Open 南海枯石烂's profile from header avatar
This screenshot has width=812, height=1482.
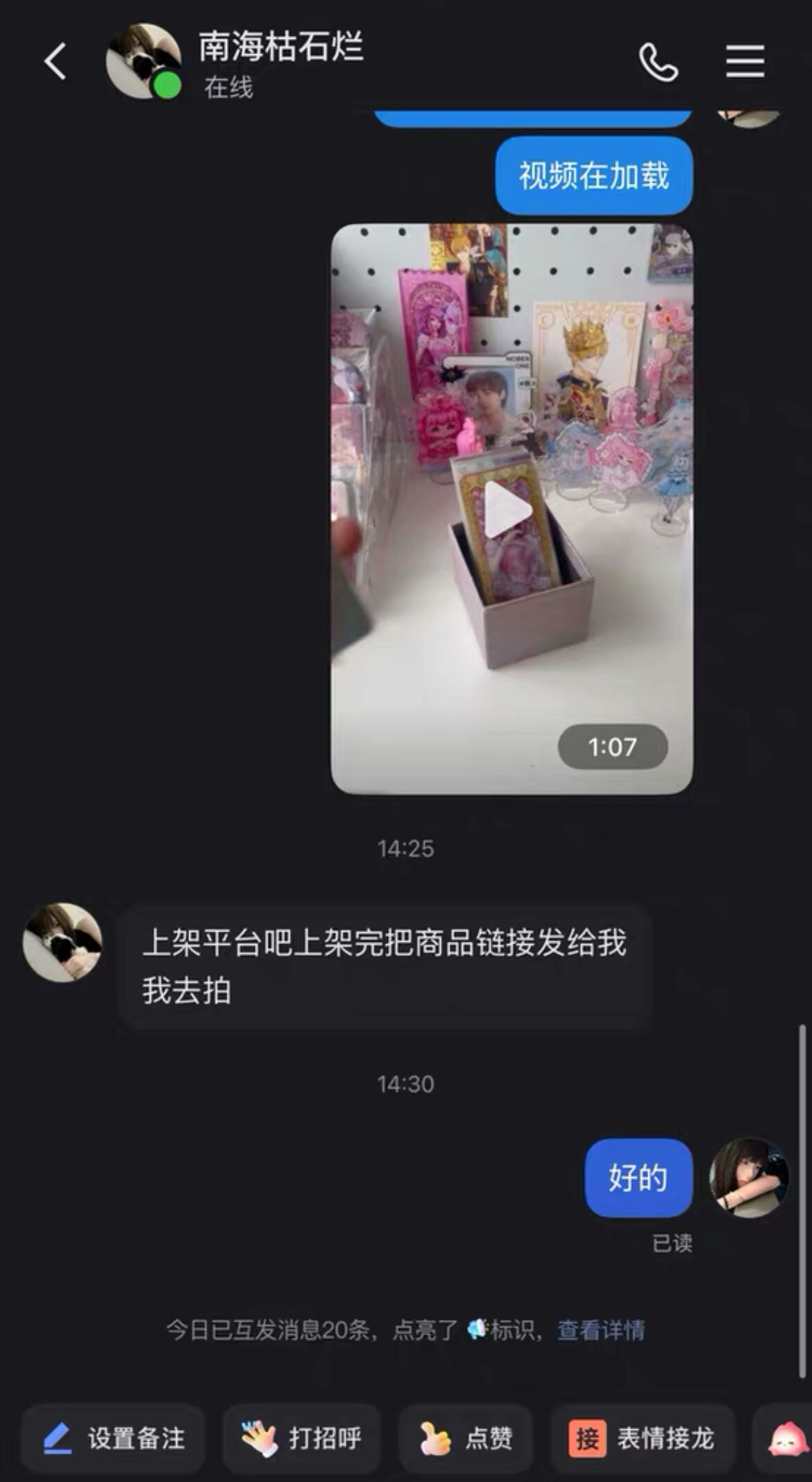click(x=143, y=61)
